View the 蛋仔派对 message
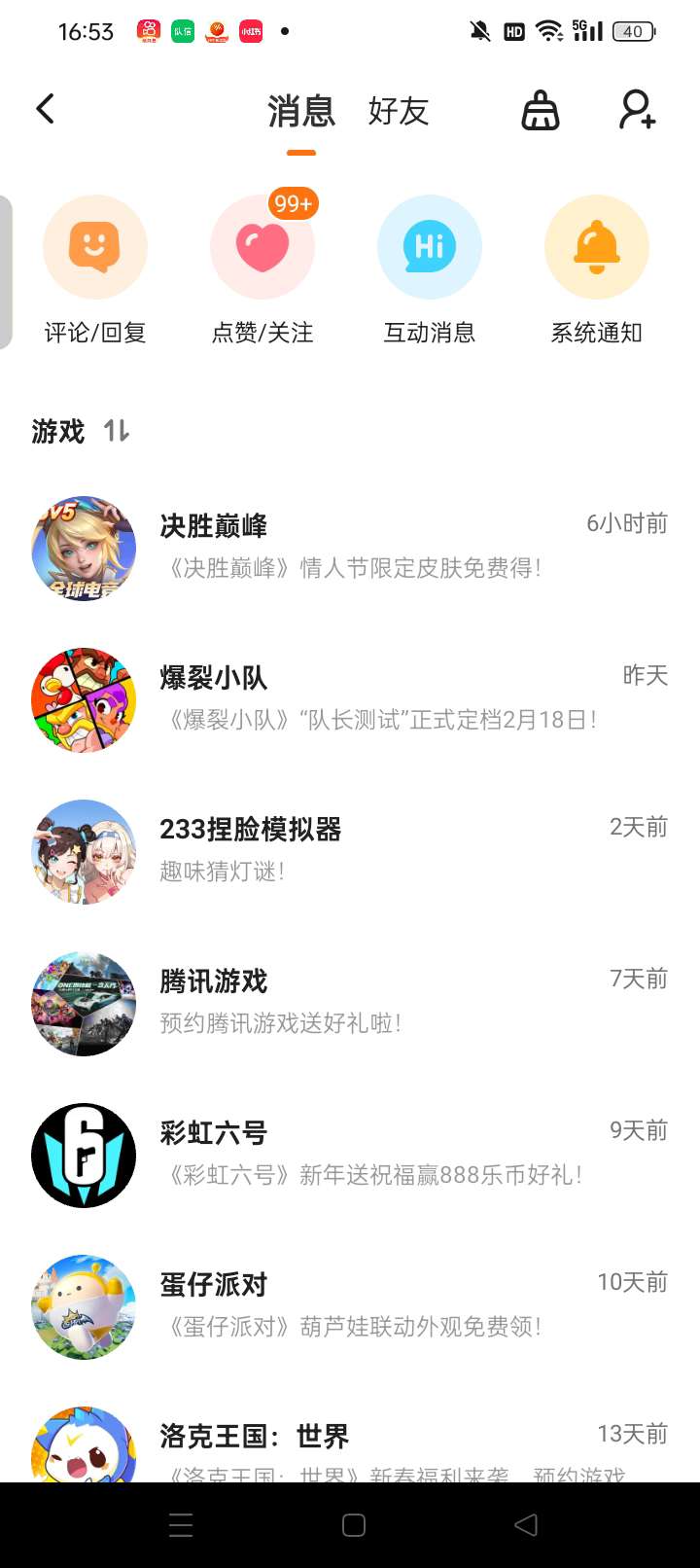700x1568 pixels. click(x=350, y=1306)
